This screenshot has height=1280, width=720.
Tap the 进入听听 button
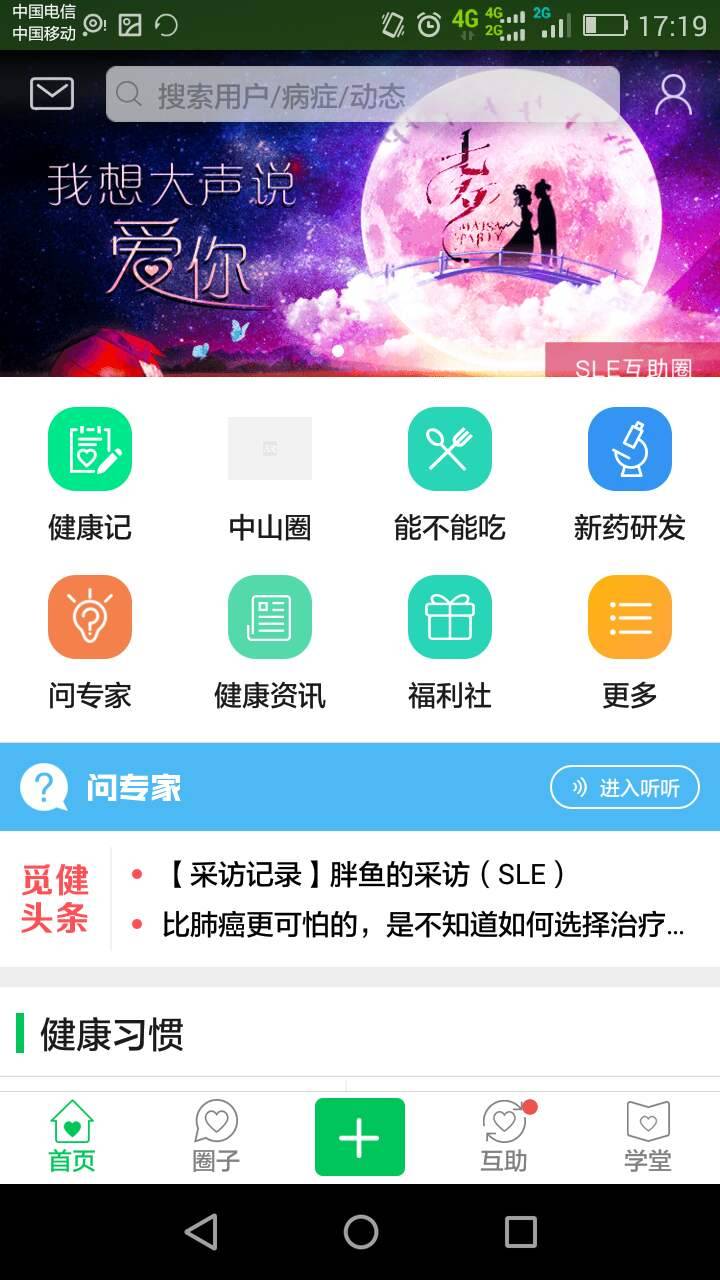(625, 788)
